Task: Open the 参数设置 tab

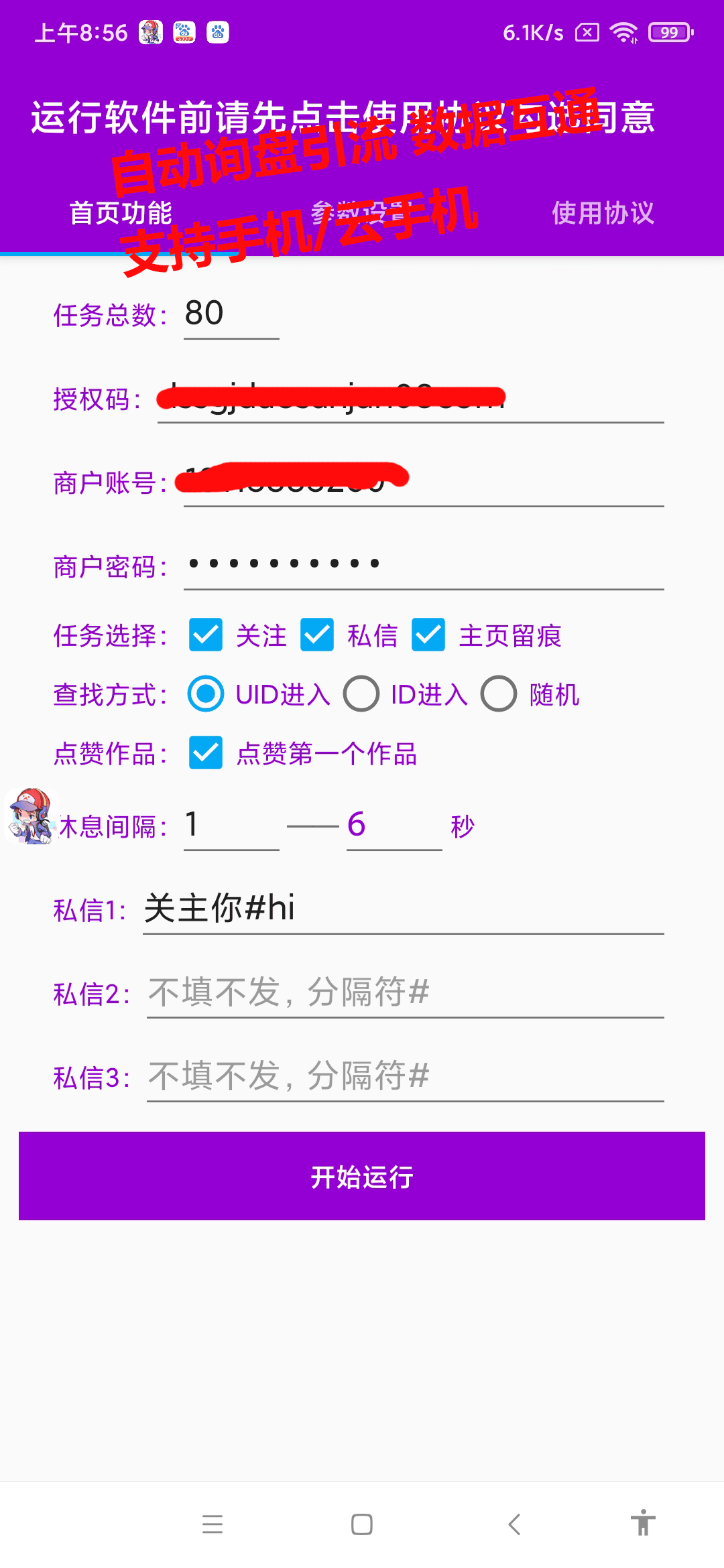Action: [x=362, y=213]
